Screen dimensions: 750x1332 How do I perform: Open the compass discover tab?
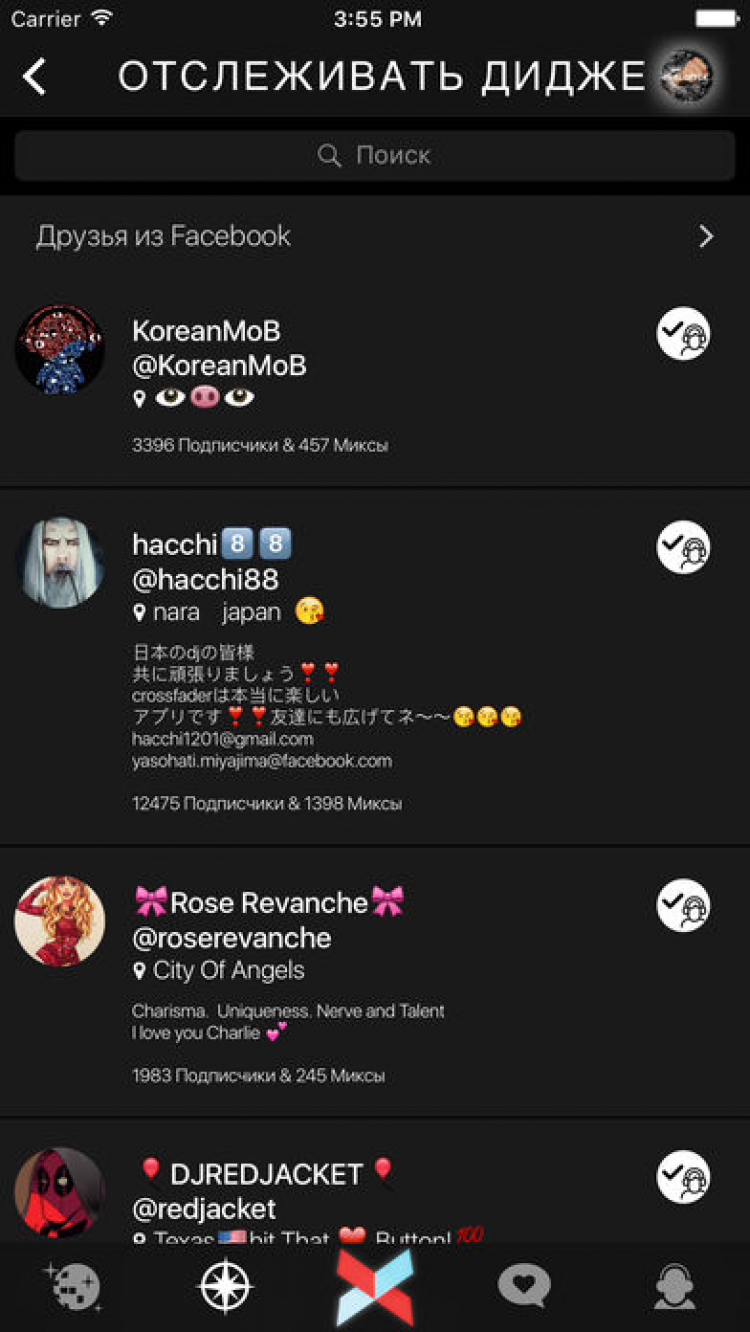click(x=225, y=1287)
